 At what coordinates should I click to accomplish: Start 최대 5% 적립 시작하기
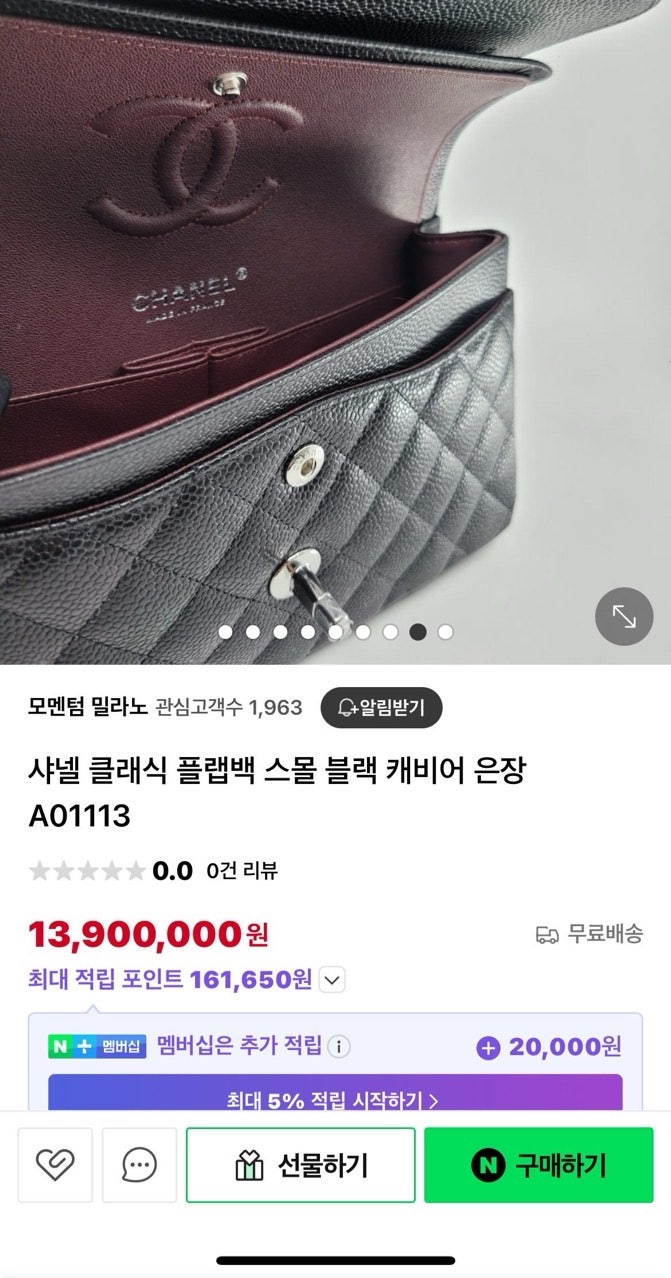click(335, 1098)
